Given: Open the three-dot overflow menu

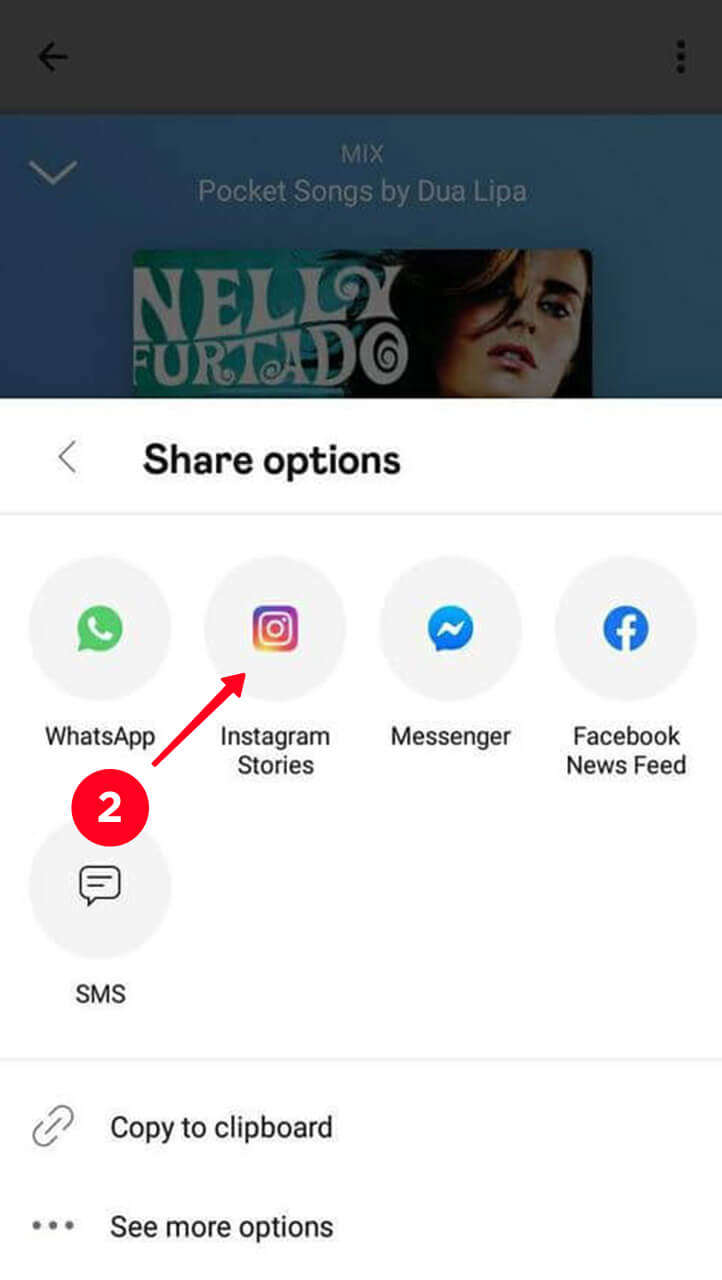Looking at the screenshot, I should point(680,57).
